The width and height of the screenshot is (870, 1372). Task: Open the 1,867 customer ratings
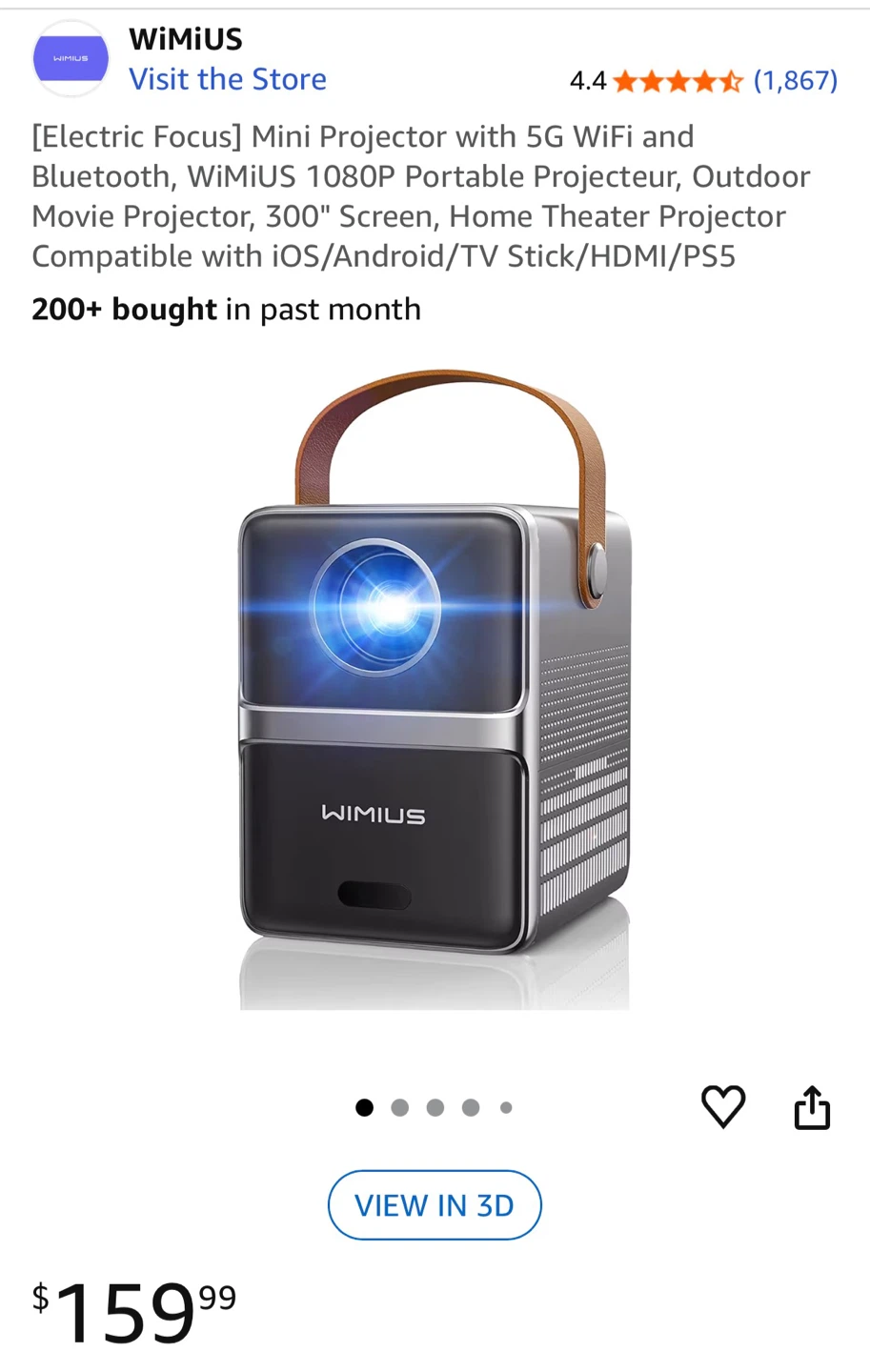[x=795, y=81]
